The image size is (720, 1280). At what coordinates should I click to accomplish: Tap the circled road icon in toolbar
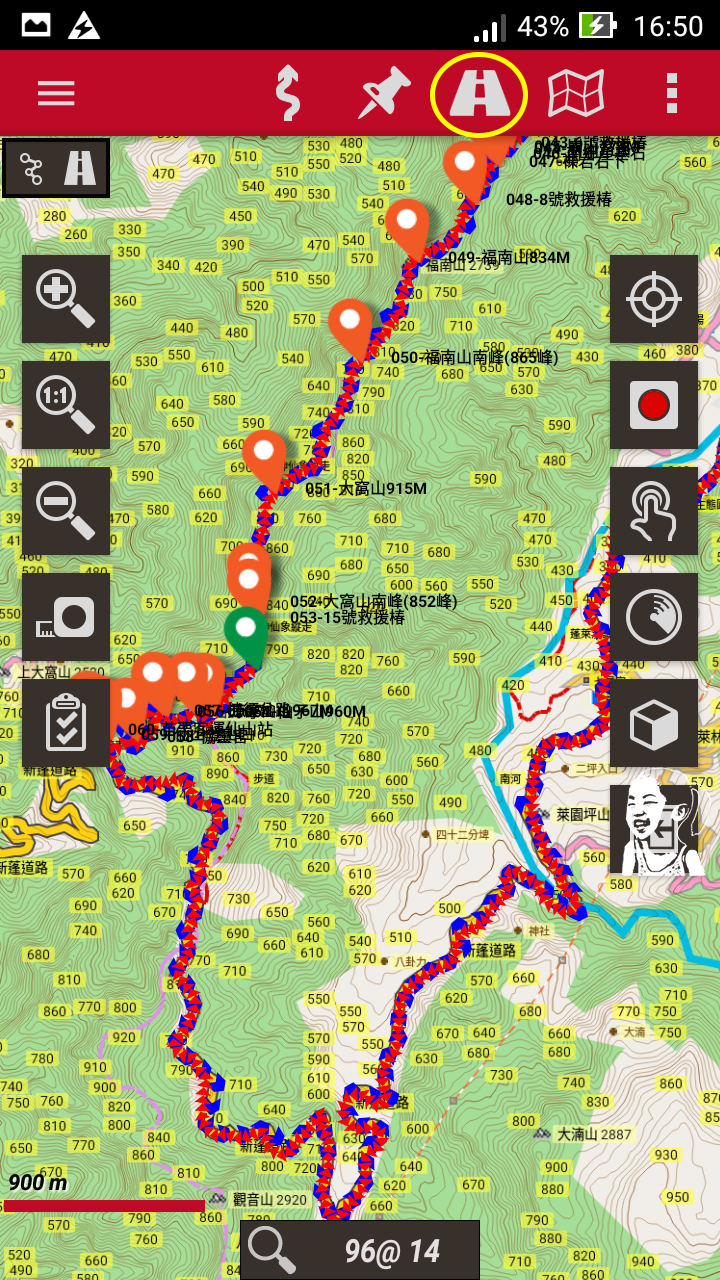[479, 94]
